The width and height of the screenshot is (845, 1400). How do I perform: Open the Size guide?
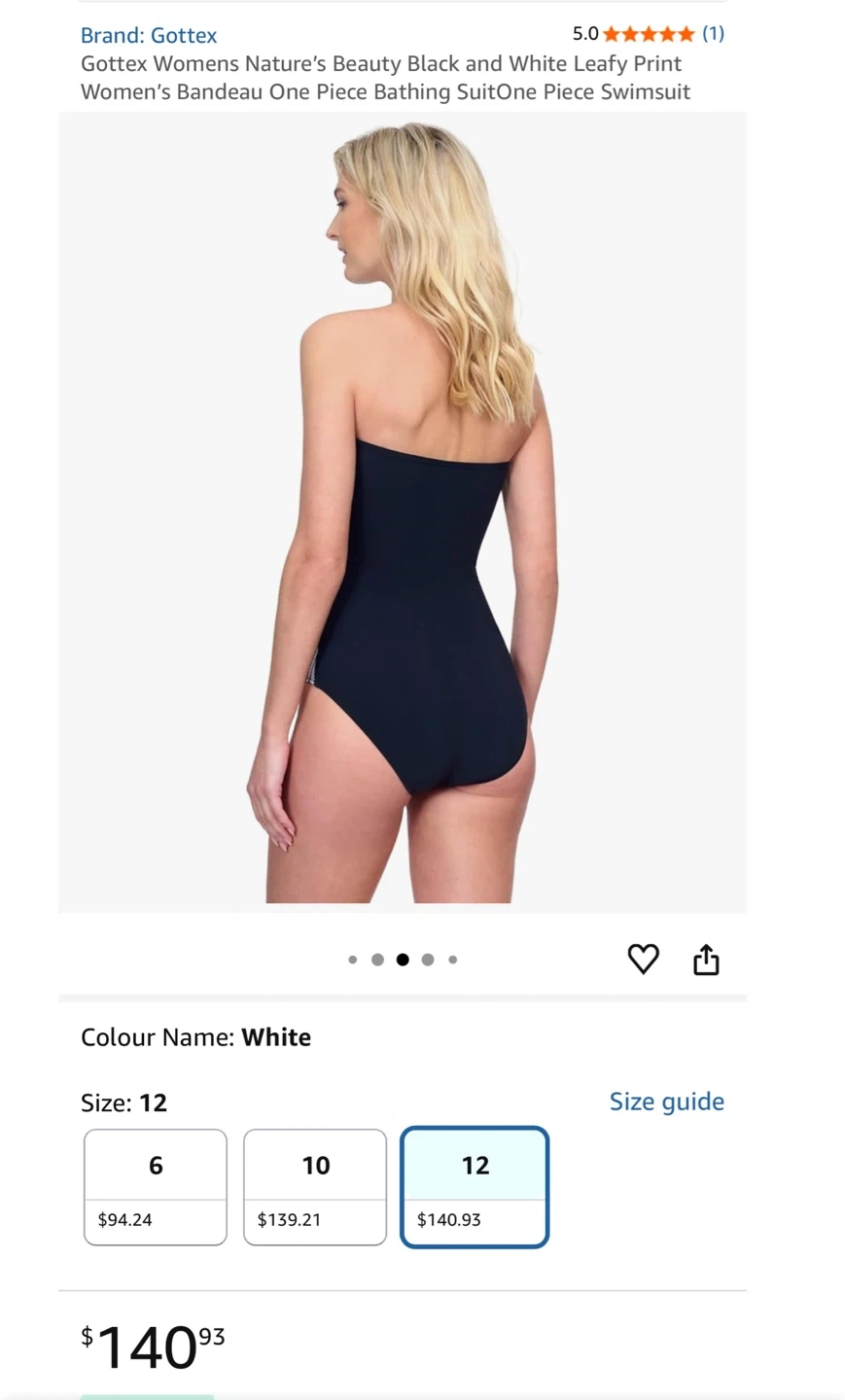tap(666, 1102)
